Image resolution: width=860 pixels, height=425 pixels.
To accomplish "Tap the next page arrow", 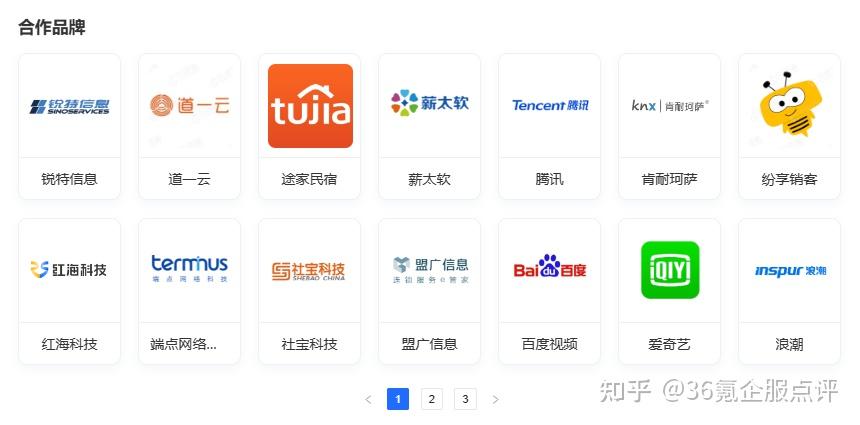I will click(495, 399).
